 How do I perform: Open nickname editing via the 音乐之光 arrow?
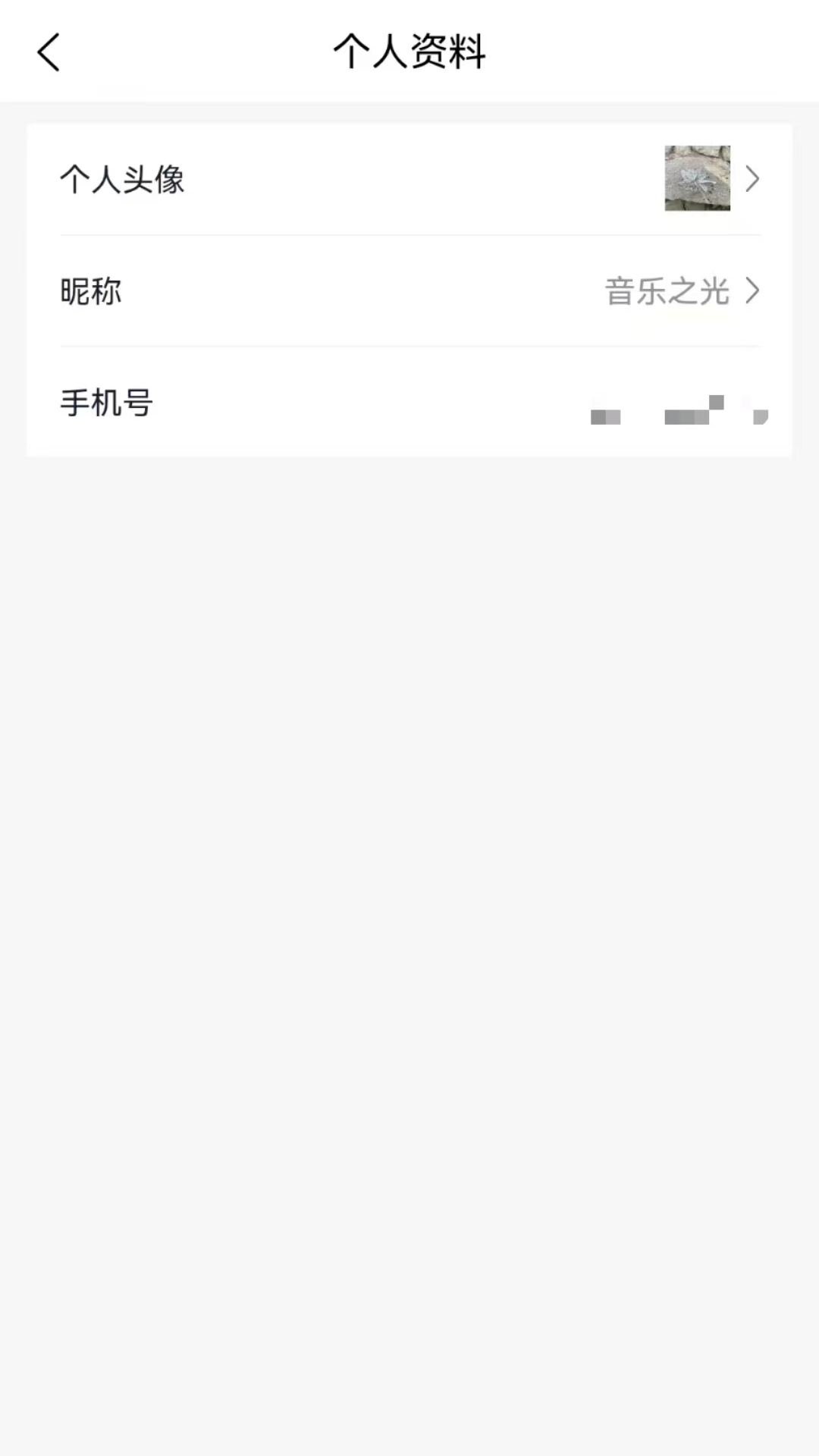[x=752, y=290]
